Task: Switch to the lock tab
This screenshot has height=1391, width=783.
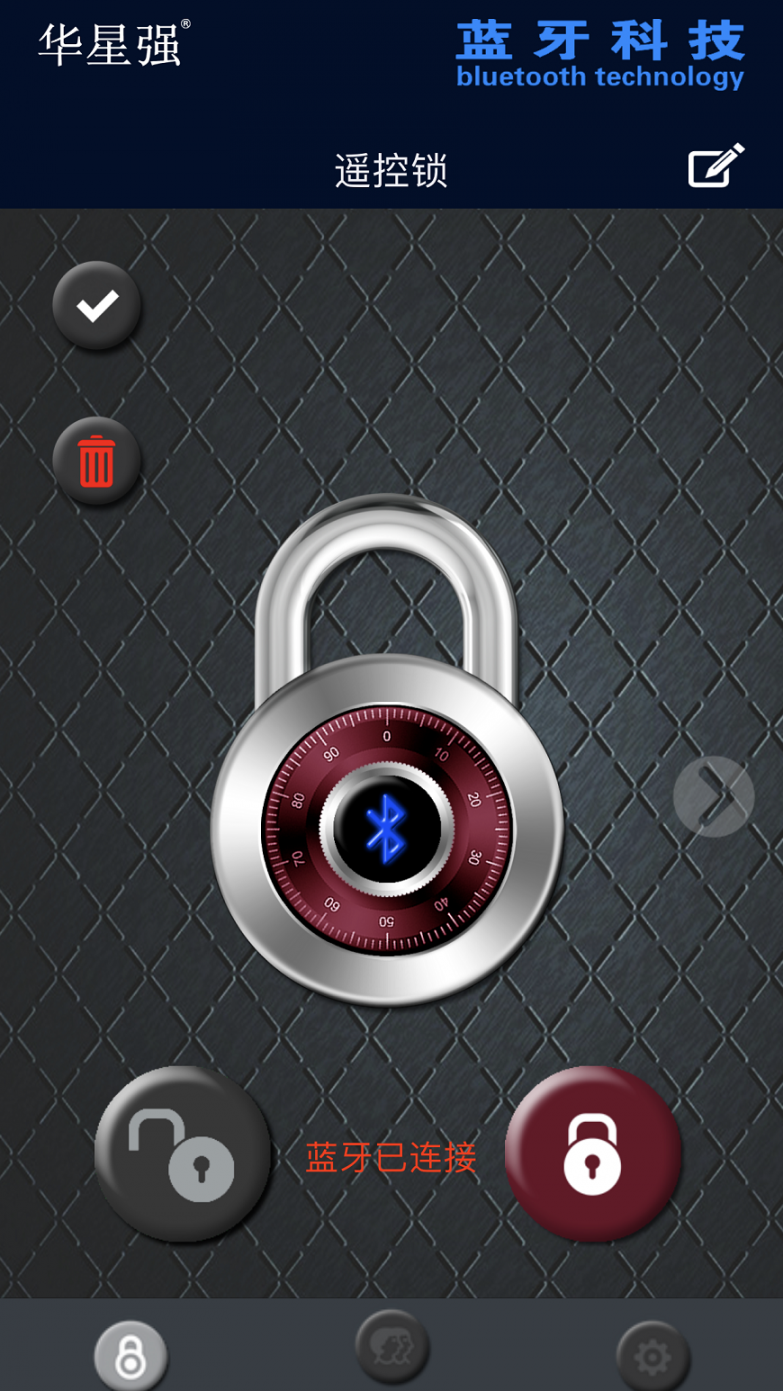Action: coord(130,1356)
